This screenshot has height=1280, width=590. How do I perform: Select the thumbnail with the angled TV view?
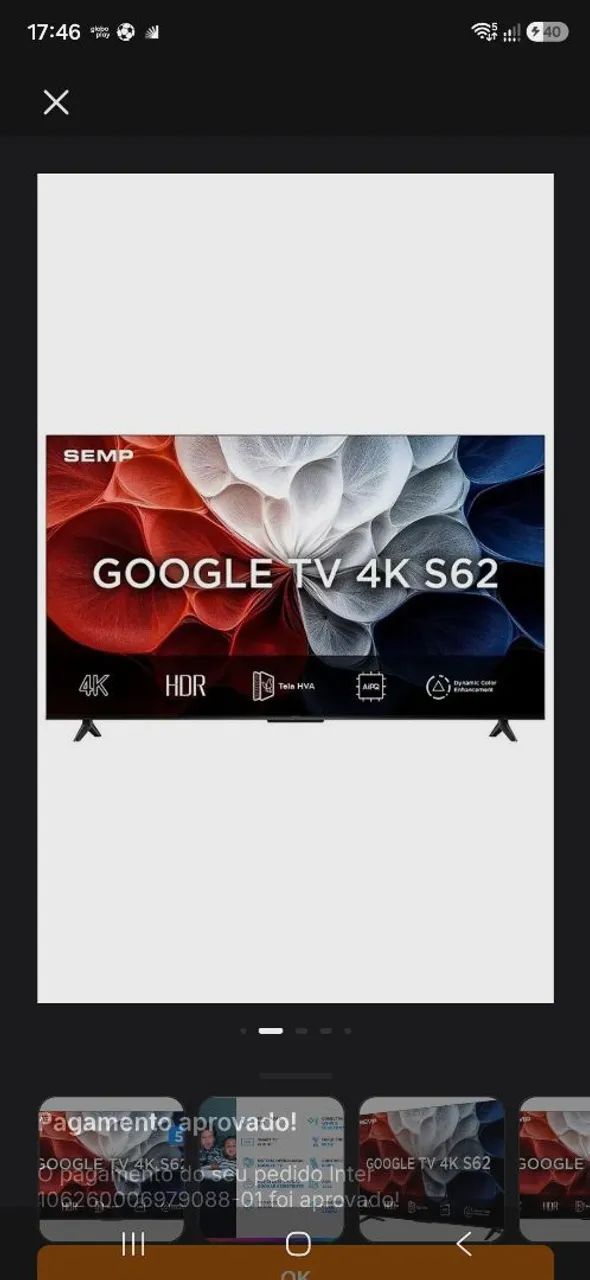[x=432, y=1169]
